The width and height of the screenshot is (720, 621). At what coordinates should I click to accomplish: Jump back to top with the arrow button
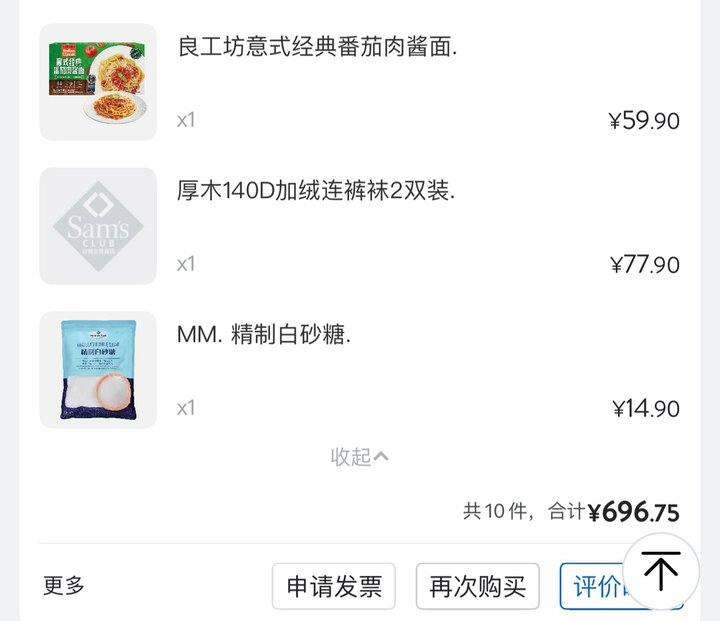click(661, 571)
